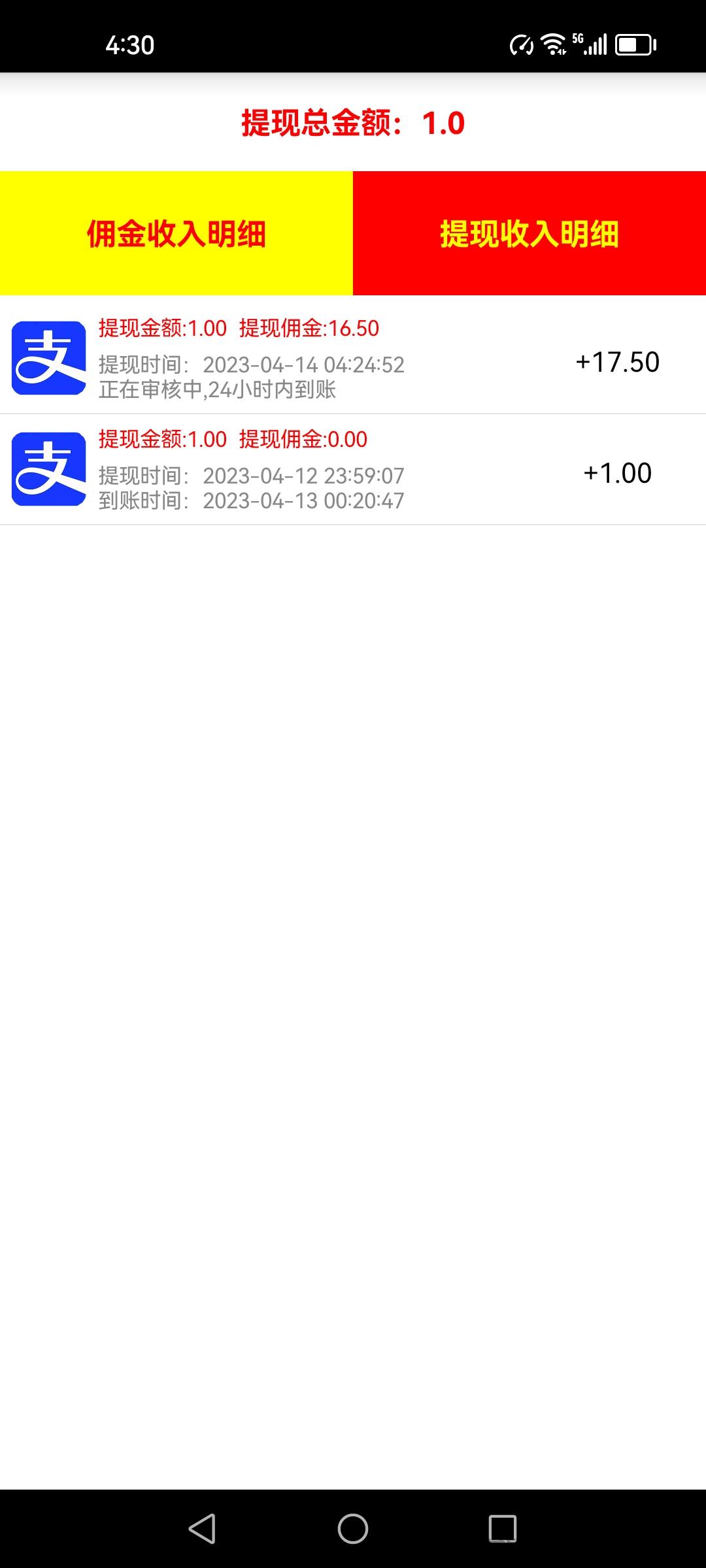Open the +1.00 withdrawal record

coord(353,469)
